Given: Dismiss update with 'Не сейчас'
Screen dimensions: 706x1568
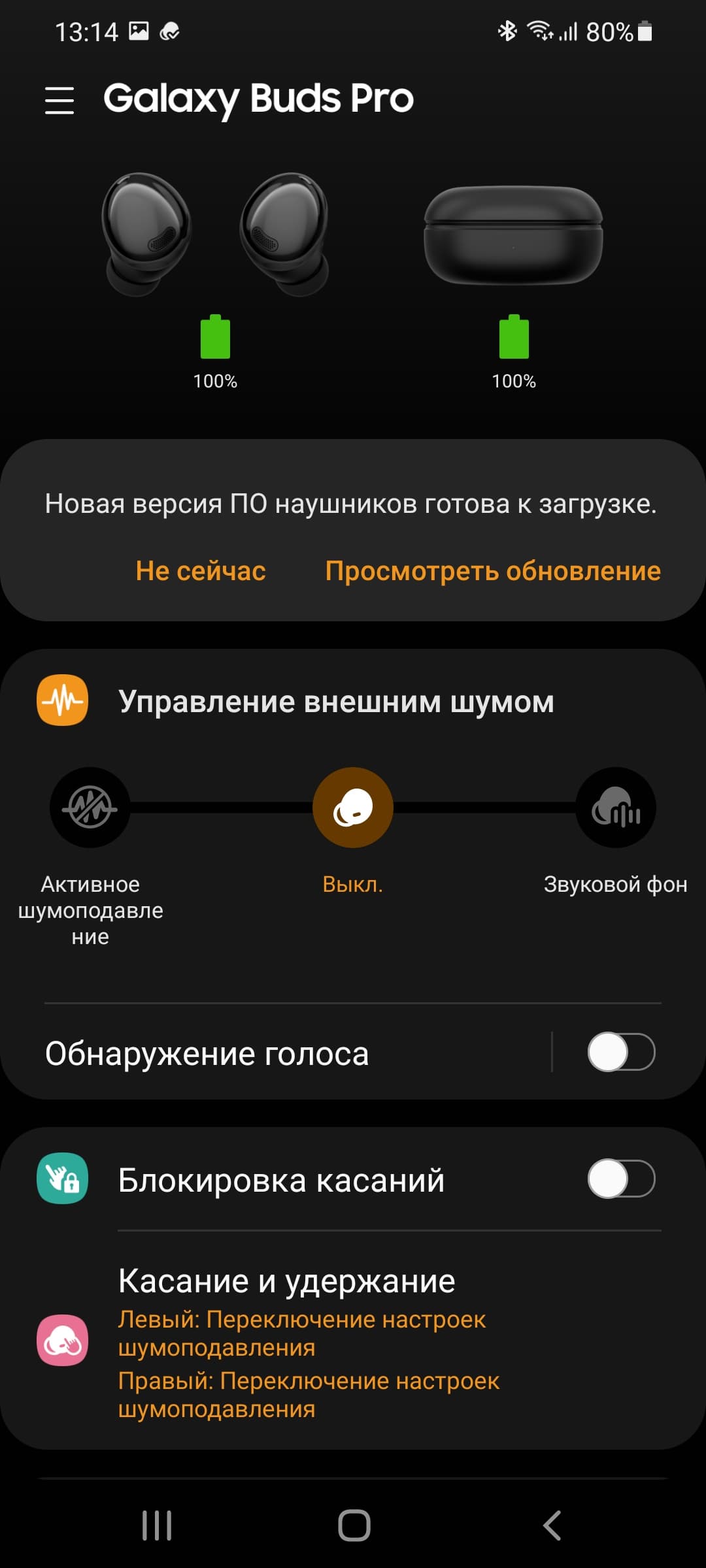Looking at the screenshot, I should point(201,571).
